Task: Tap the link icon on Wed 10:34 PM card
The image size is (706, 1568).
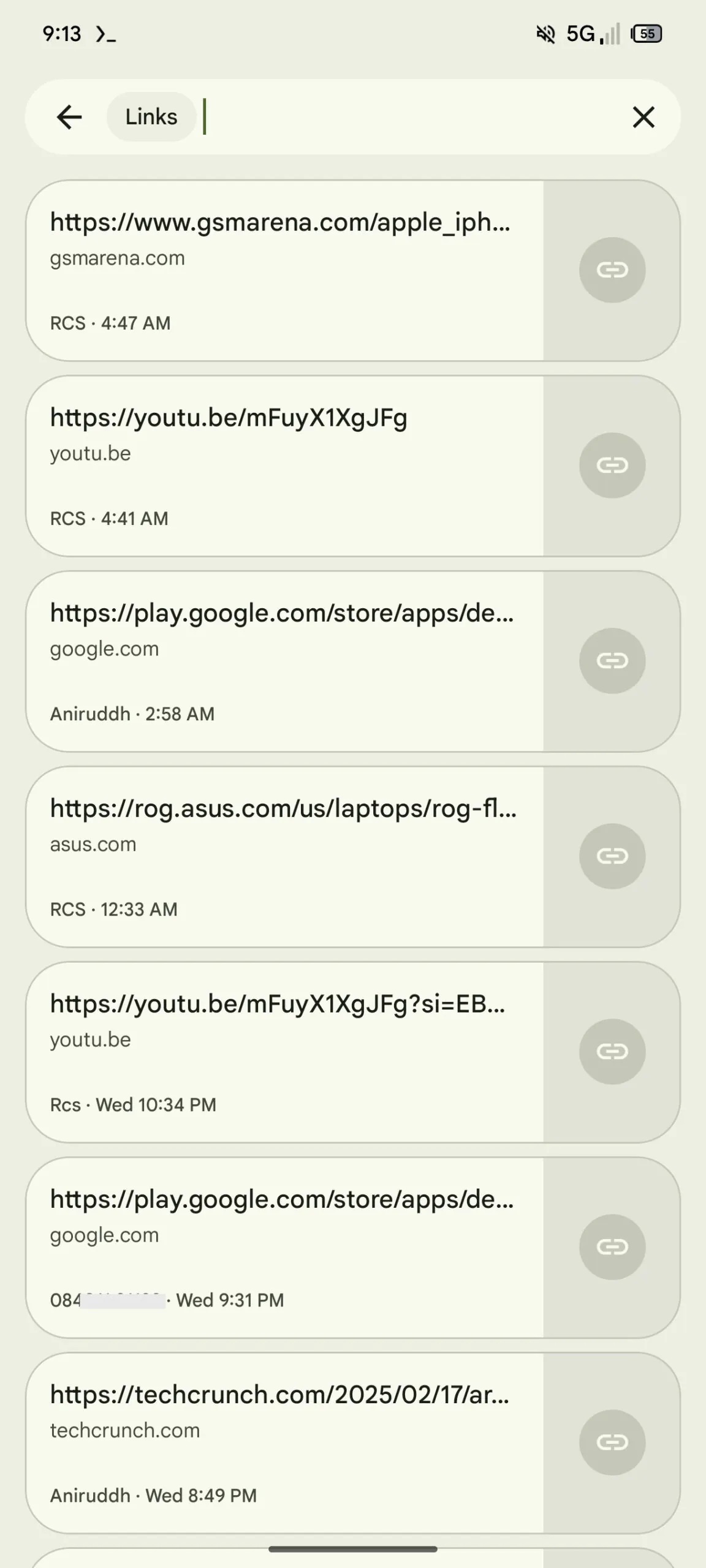Action: (612, 1052)
